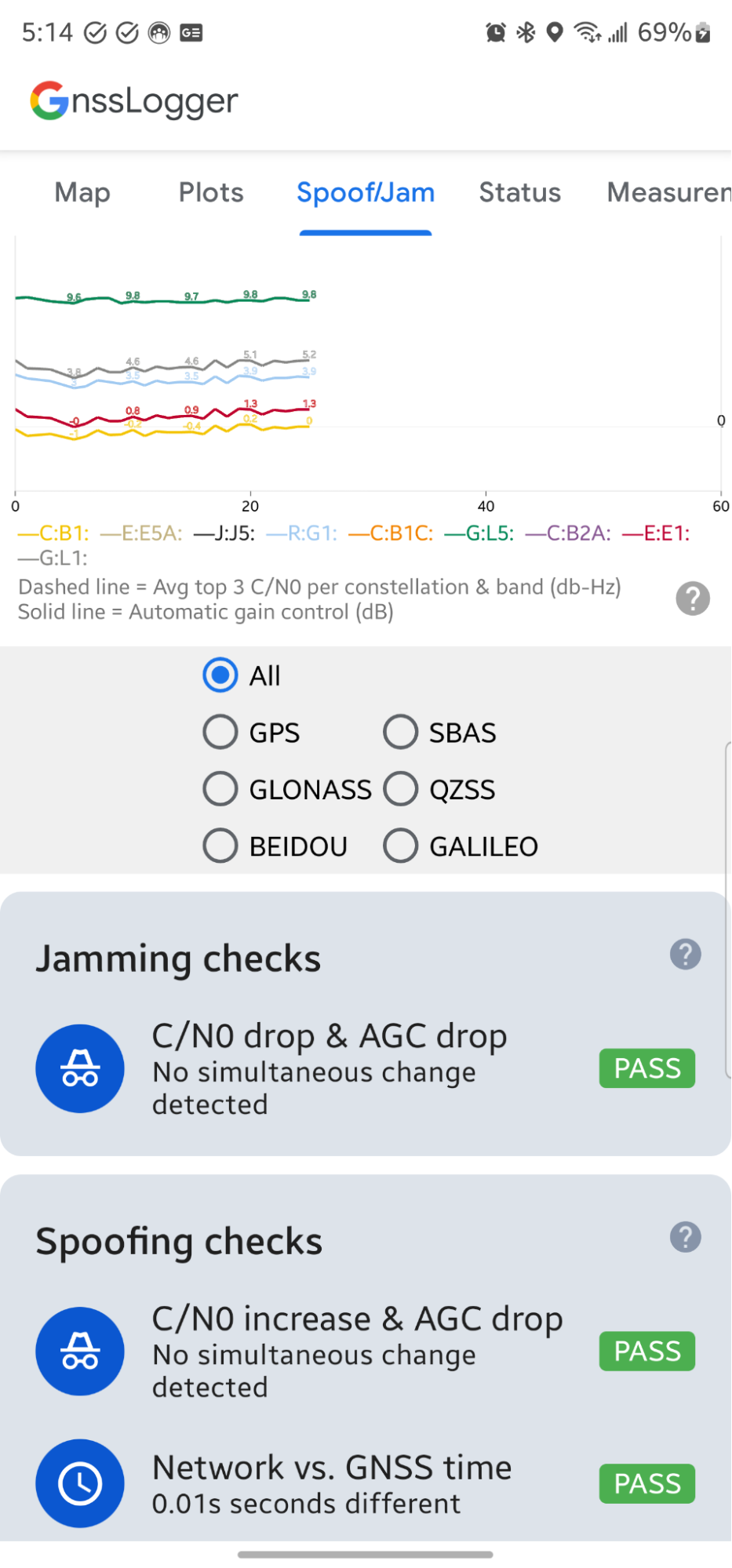Select the GALILEO constellation radio button
This screenshot has width=732, height=1568.
tap(400, 846)
